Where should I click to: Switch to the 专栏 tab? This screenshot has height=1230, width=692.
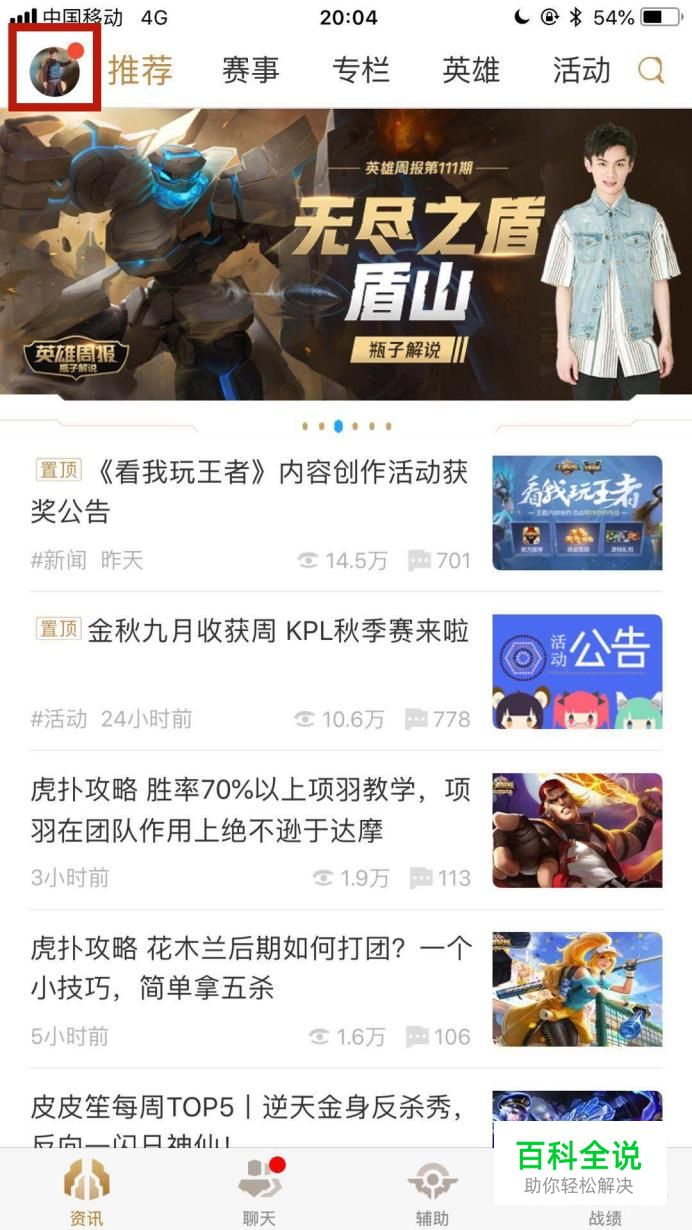point(360,70)
